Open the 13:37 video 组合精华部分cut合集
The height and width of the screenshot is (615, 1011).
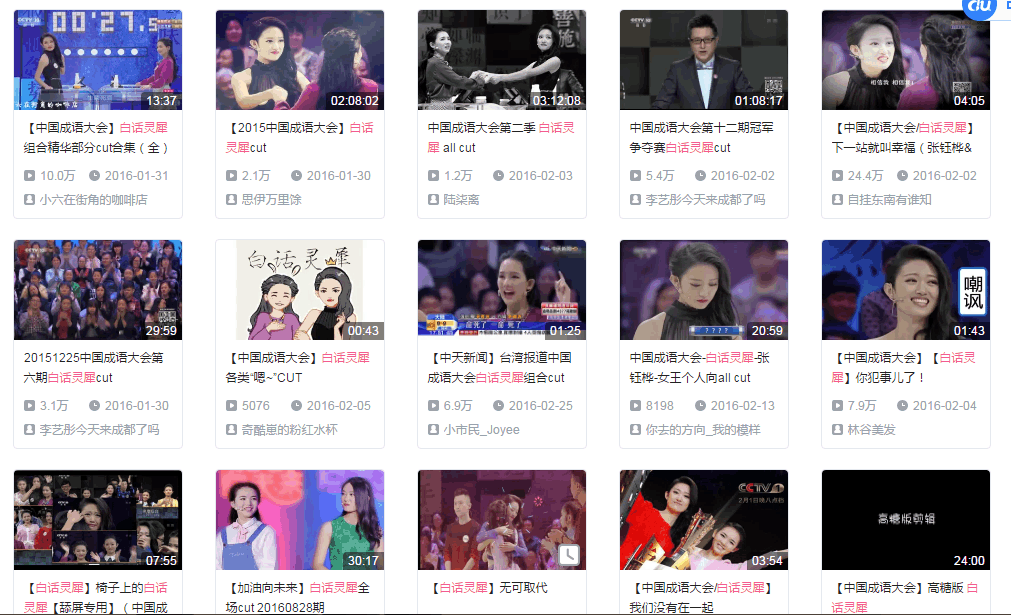pos(97,60)
